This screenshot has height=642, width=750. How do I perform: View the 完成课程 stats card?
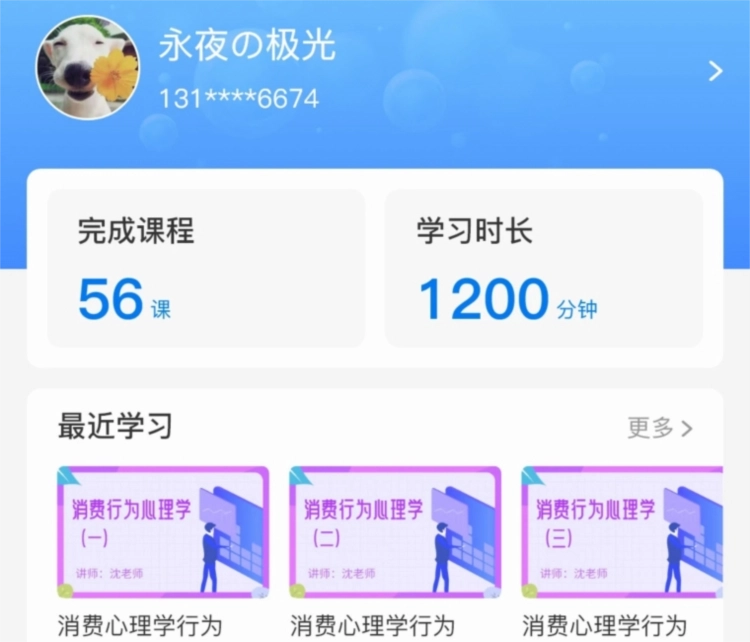(206, 268)
